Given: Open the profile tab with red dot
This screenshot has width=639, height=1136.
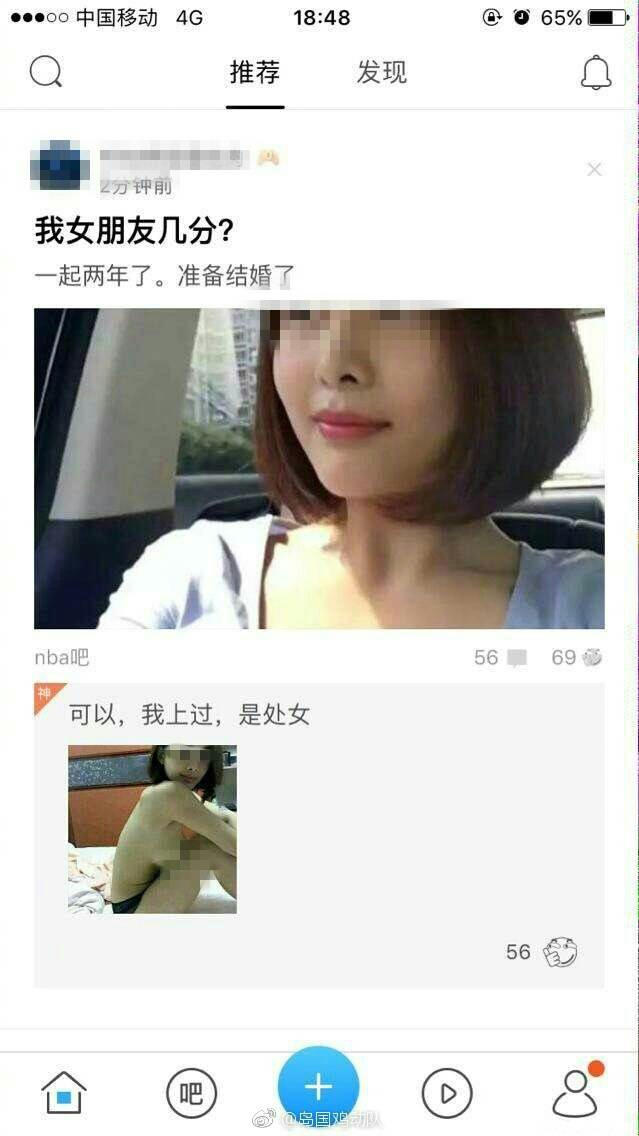Looking at the screenshot, I should coord(575,1092).
